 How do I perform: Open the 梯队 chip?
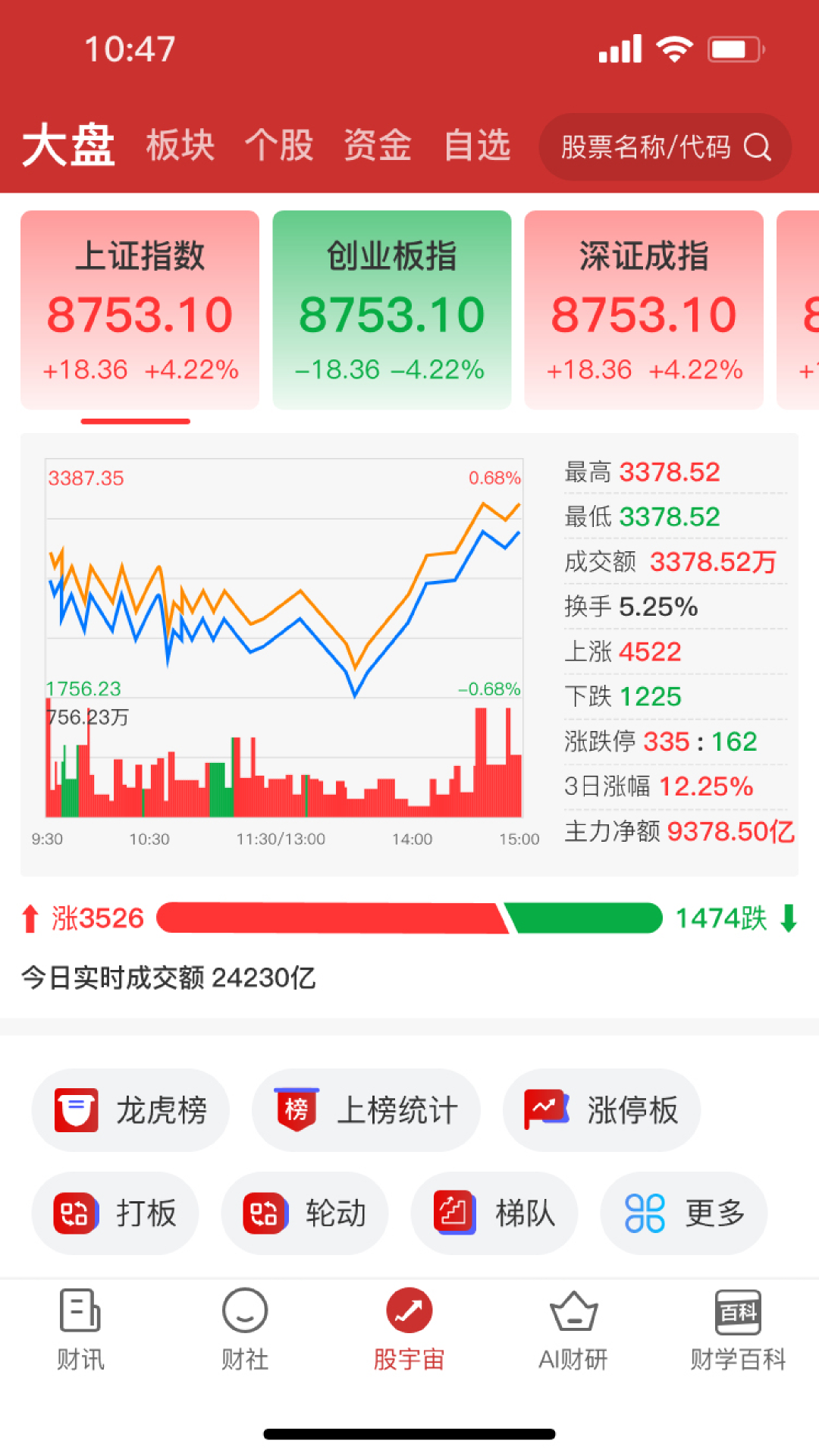click(x=494, y=1213)
